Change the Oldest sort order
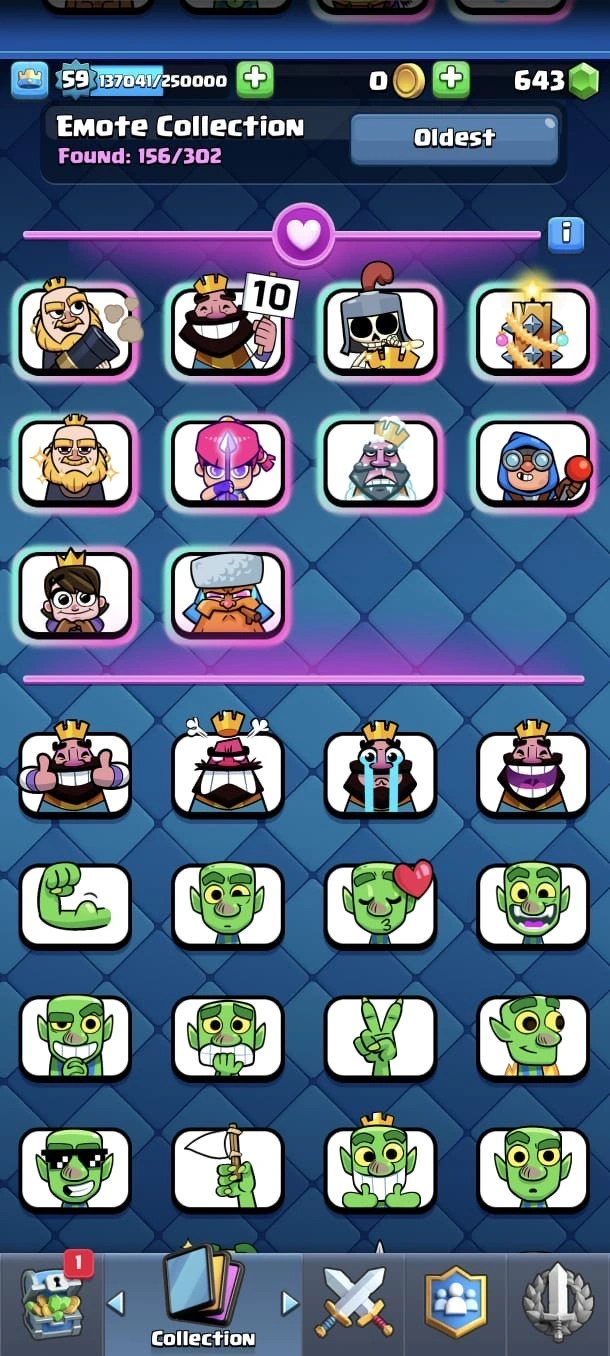 coord(454,139)
